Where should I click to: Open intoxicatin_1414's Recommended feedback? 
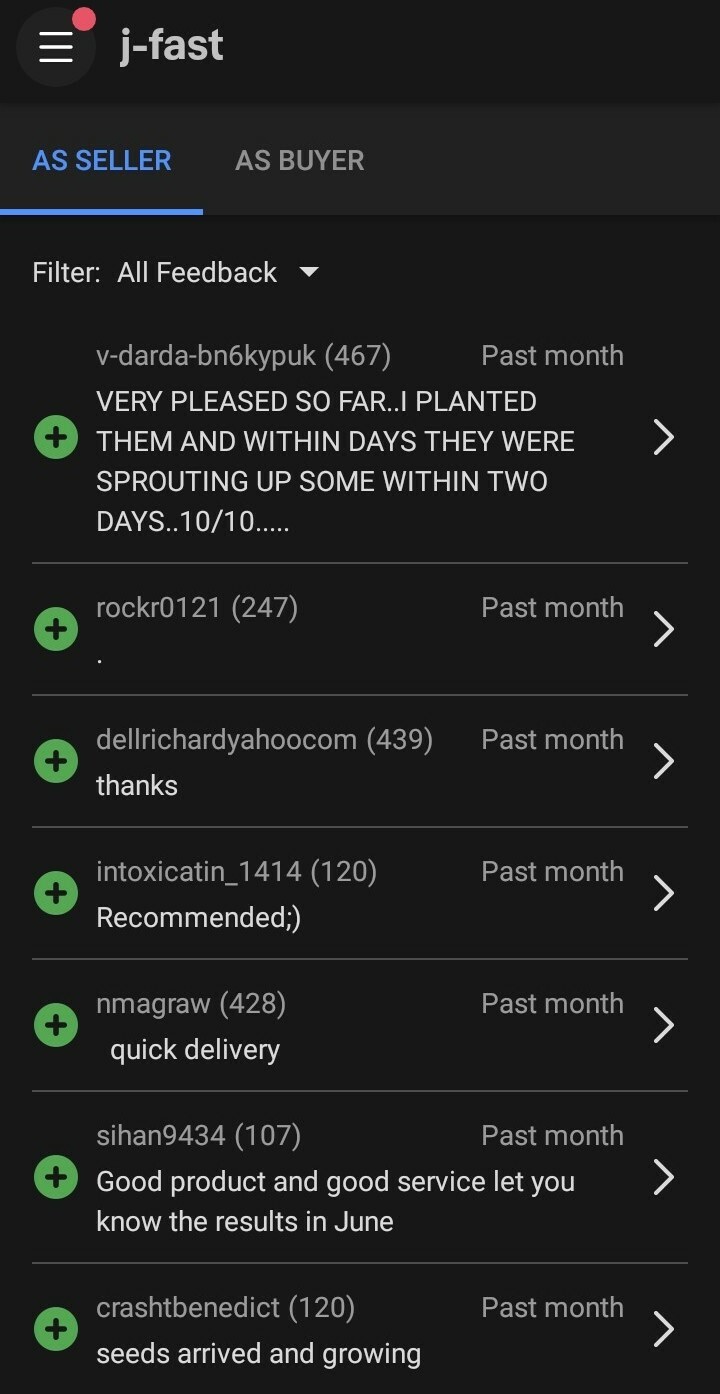[x=360, y=893]
